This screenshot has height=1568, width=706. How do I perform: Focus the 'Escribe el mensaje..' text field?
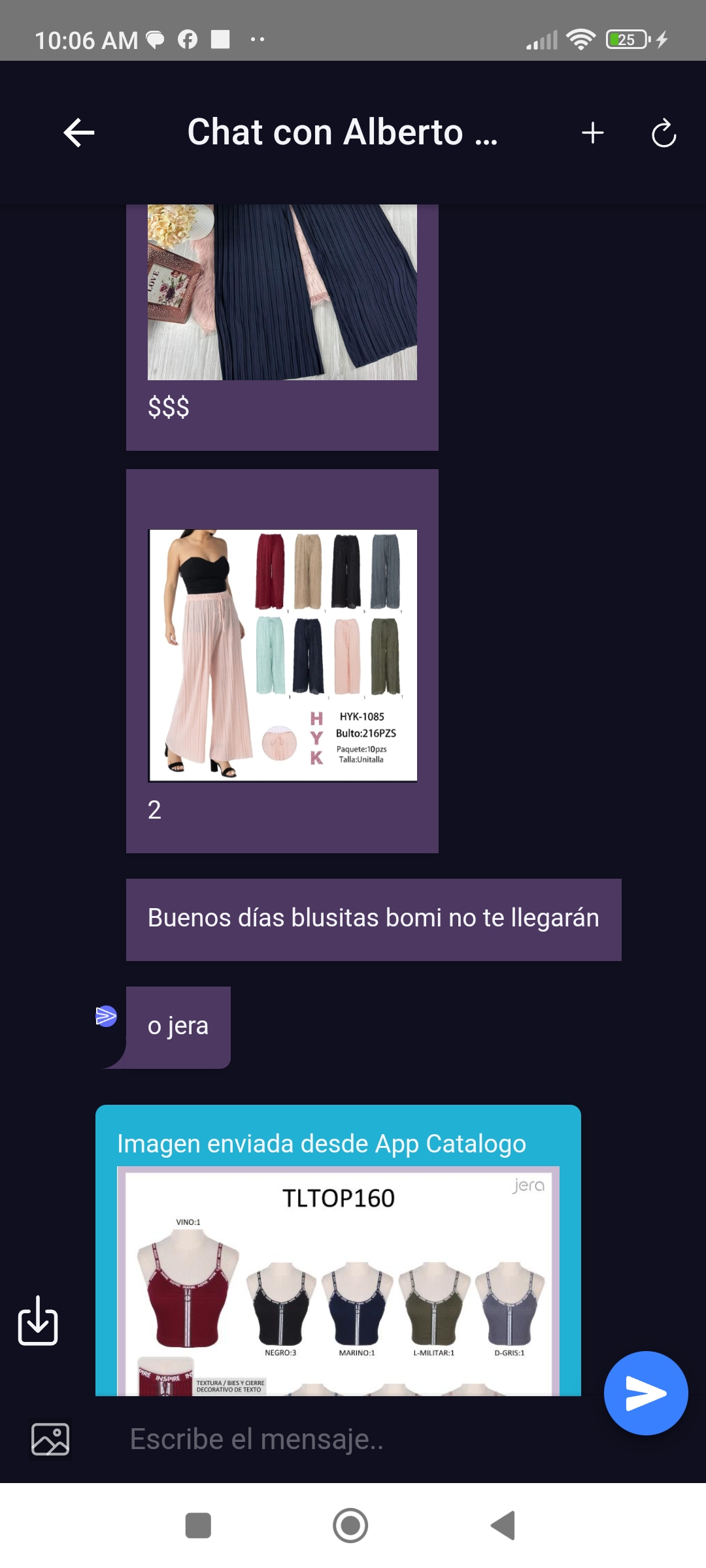353,1439
